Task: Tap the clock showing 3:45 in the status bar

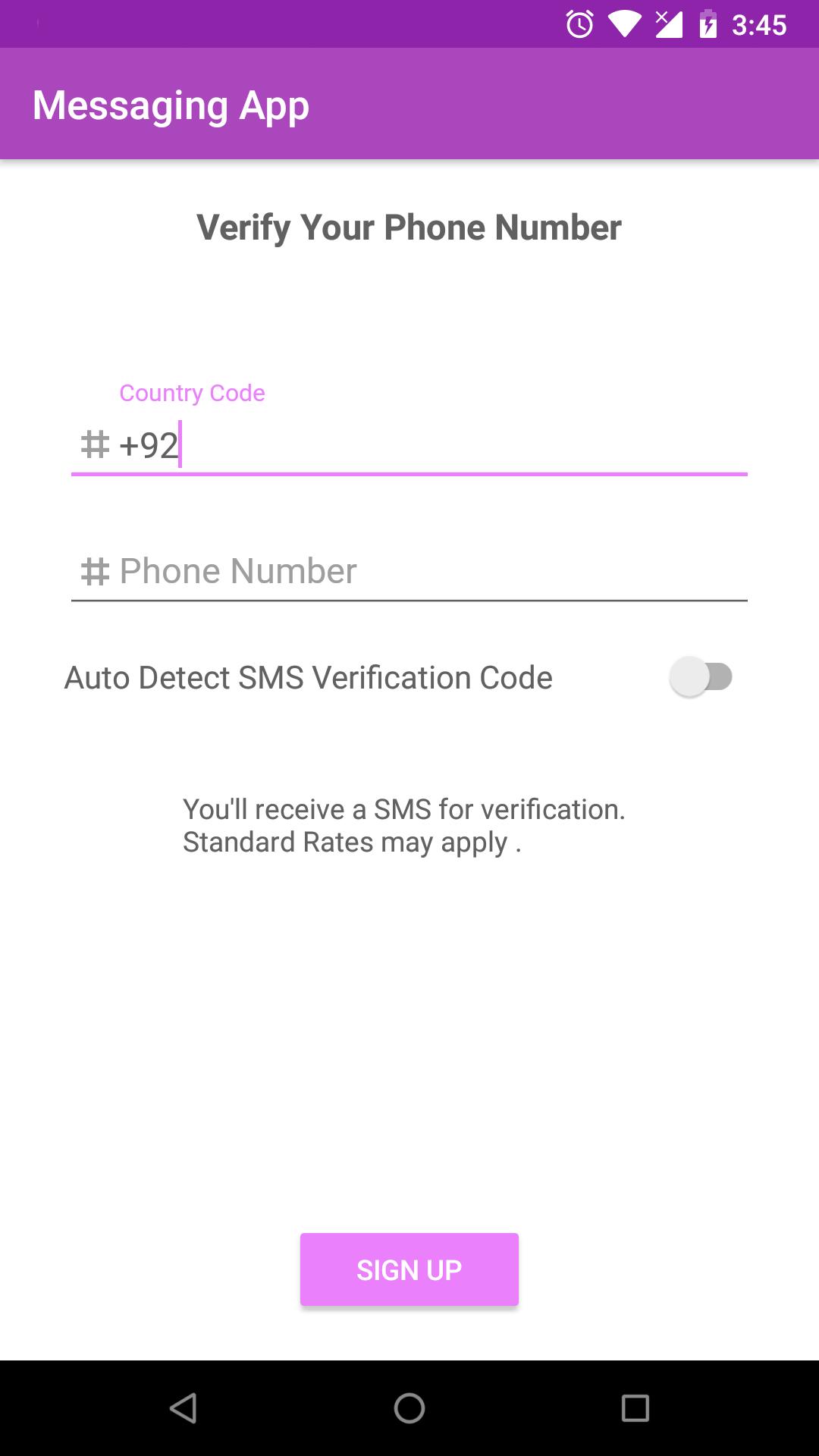Action: tap(761, 25)
